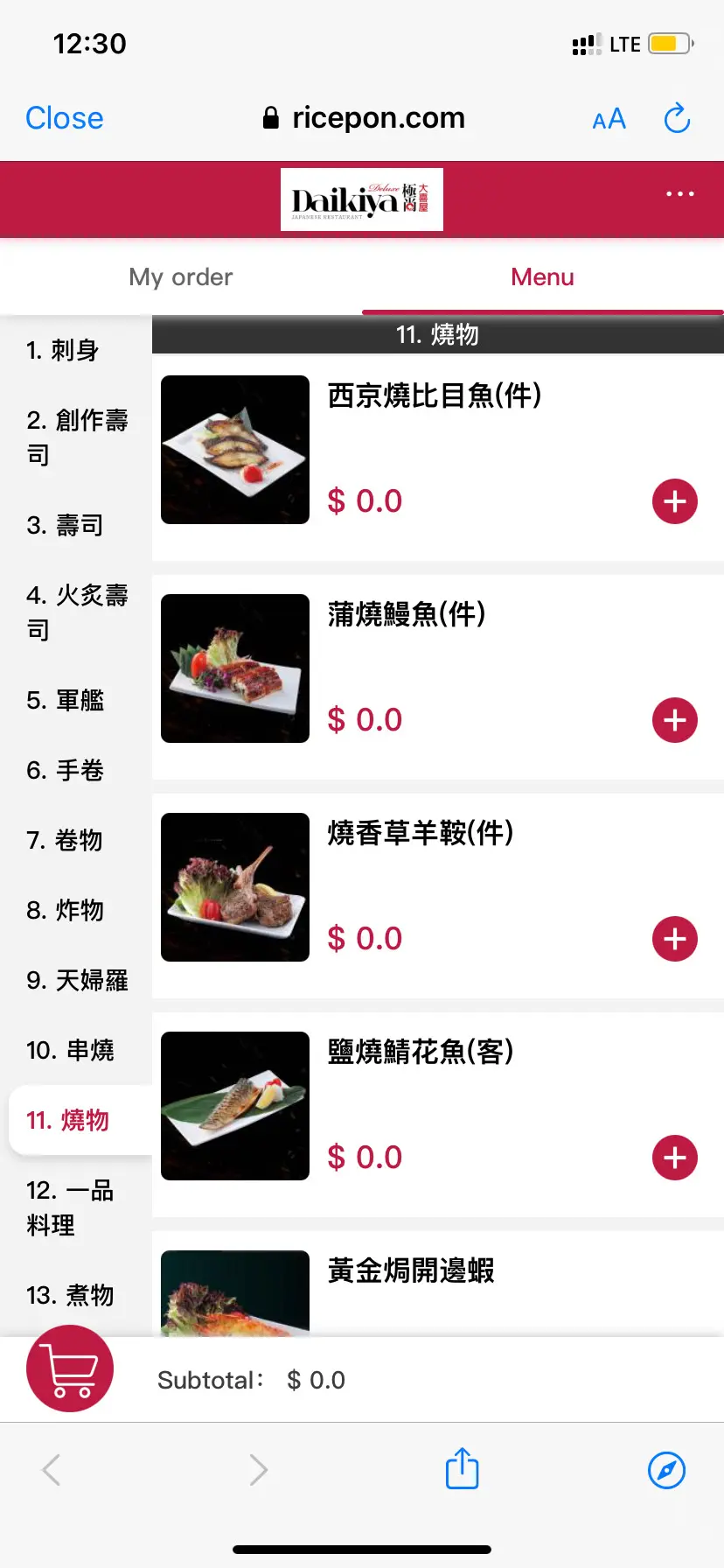This screenshot has height=1568, width=724.
Task: Select the 3. 壽司 category
Action: point(66,525)
